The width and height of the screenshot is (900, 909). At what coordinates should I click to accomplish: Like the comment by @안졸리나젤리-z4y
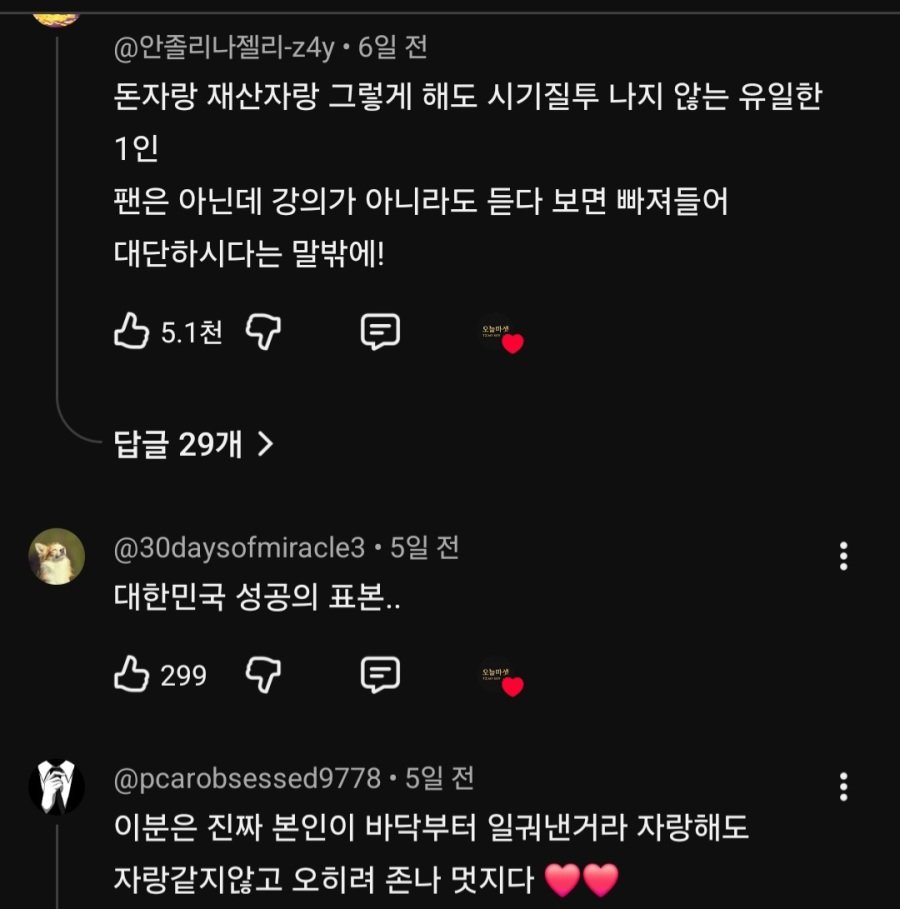[x=131, y=331]
